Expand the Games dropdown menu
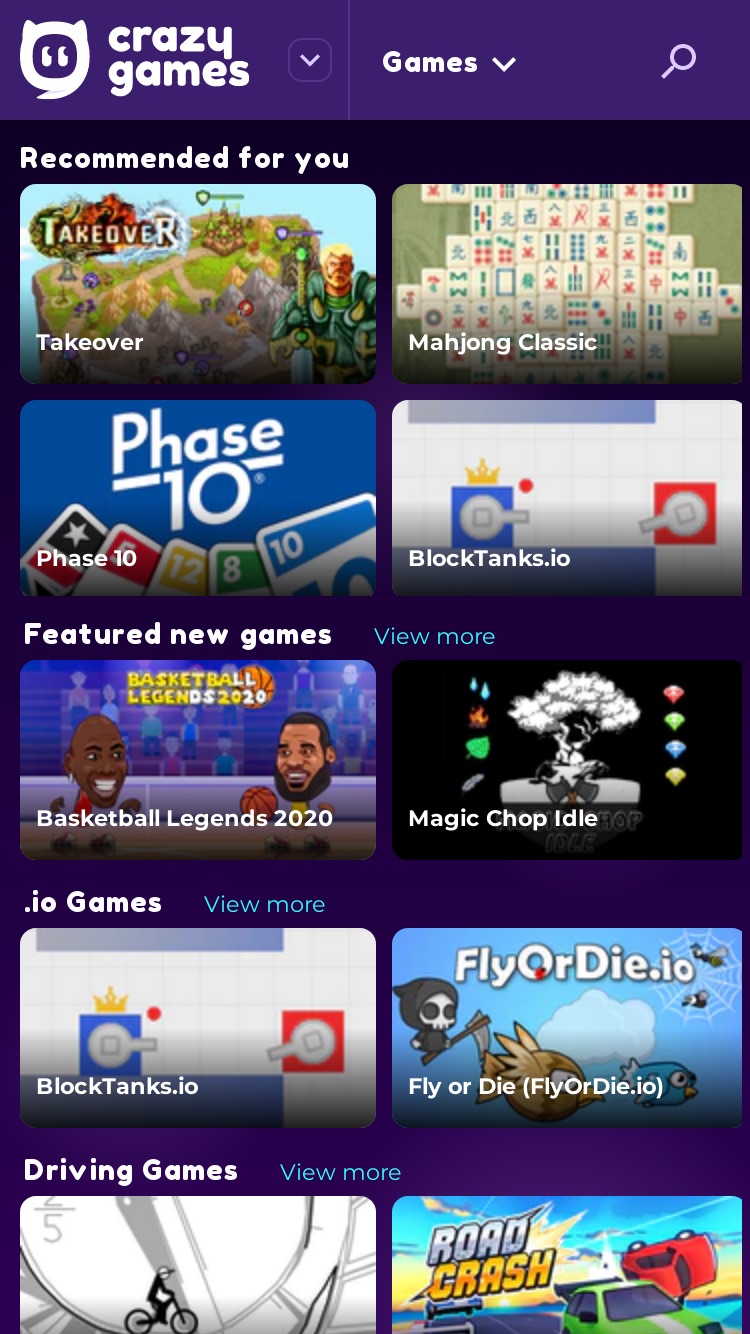Screen dimensions: 750x1334 (449, 62)
